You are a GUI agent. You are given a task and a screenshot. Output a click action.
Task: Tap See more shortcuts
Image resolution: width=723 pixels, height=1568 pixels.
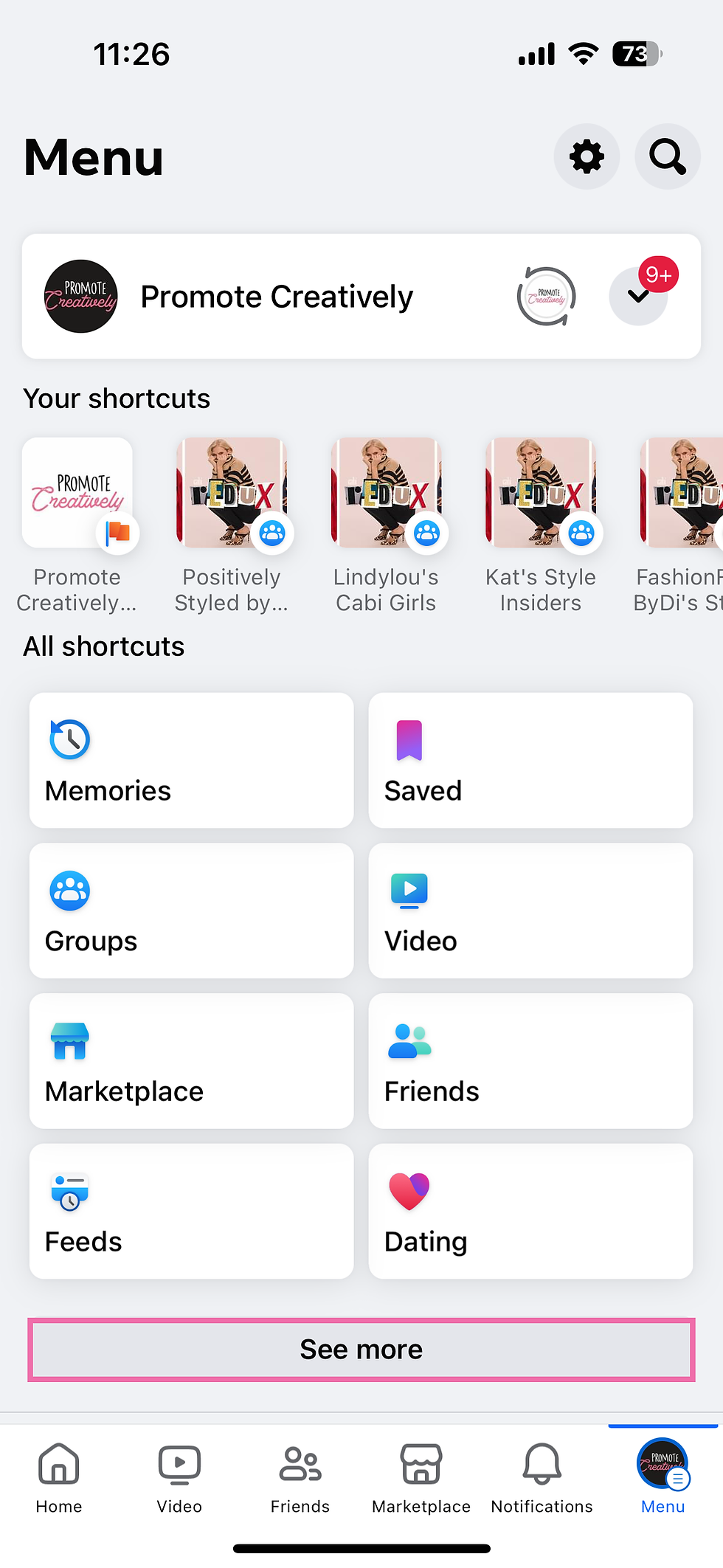(x=361, y=1349)
